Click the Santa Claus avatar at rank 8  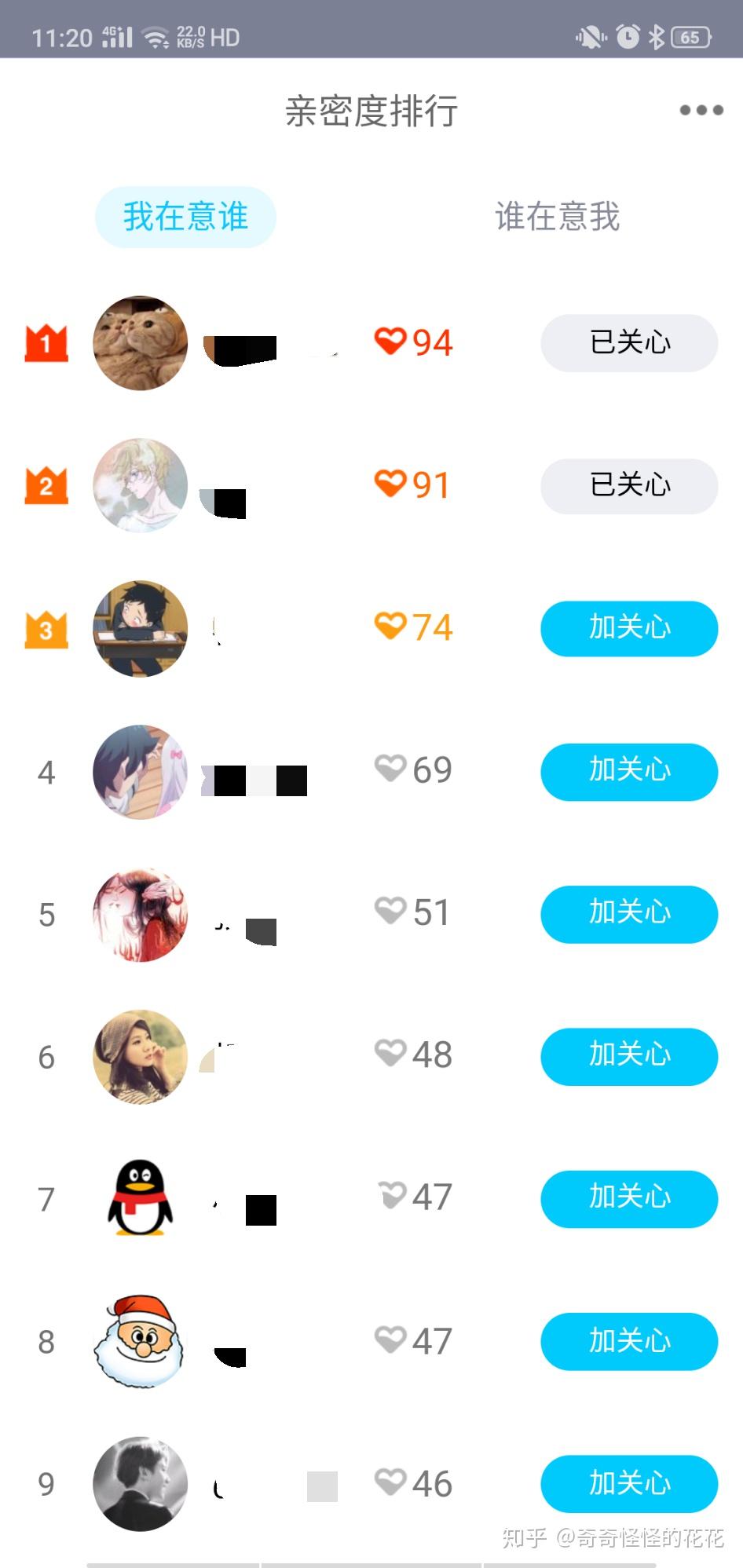(140, 1342)
